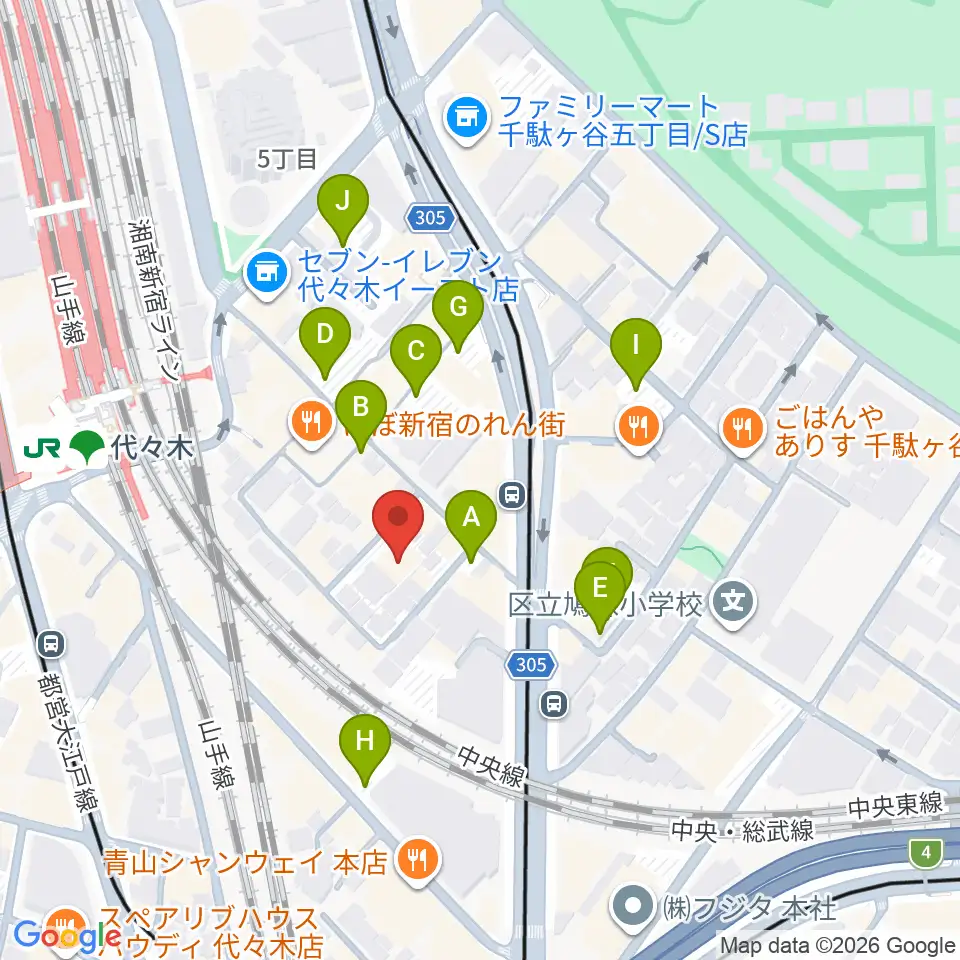Open the Google logo link

67,937
